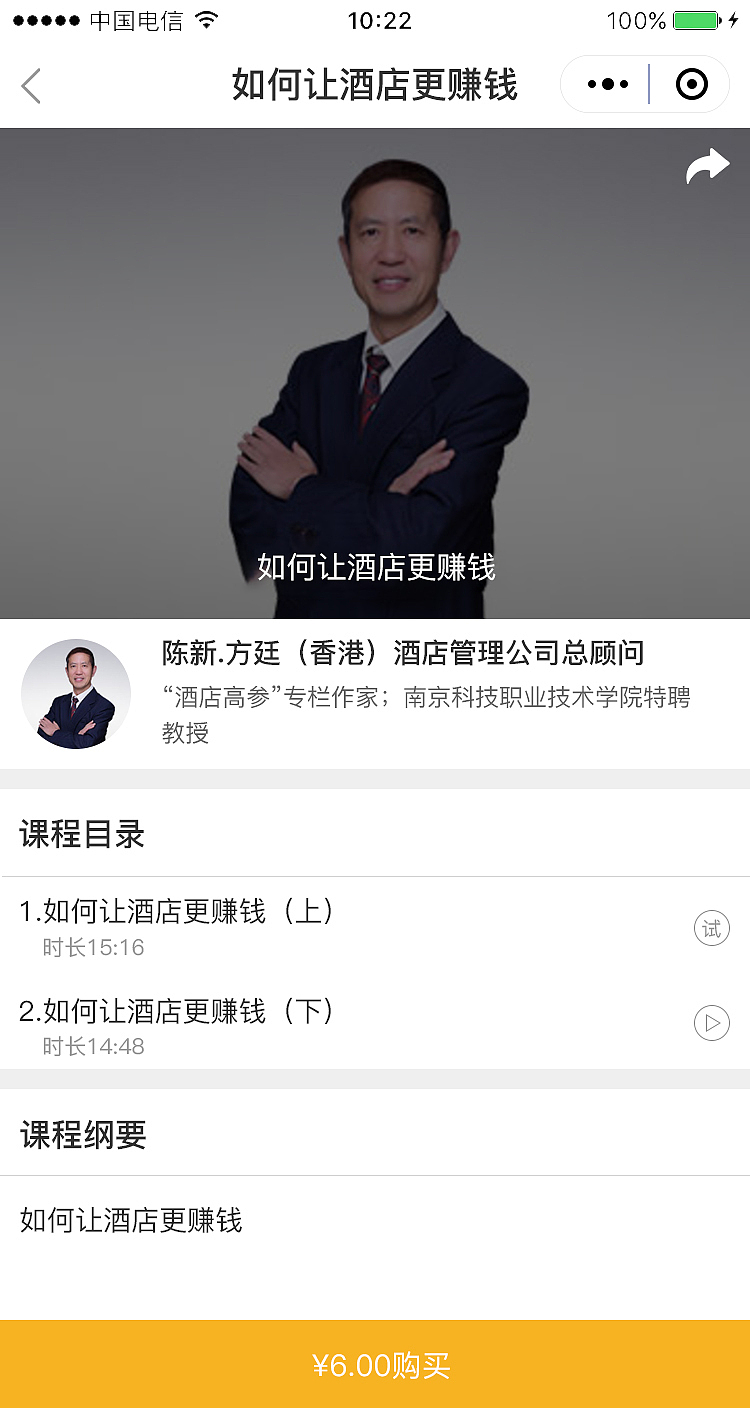Tap the 试 trial icon for lesson one
The image size is (750, 1408).
click(711, 928)
